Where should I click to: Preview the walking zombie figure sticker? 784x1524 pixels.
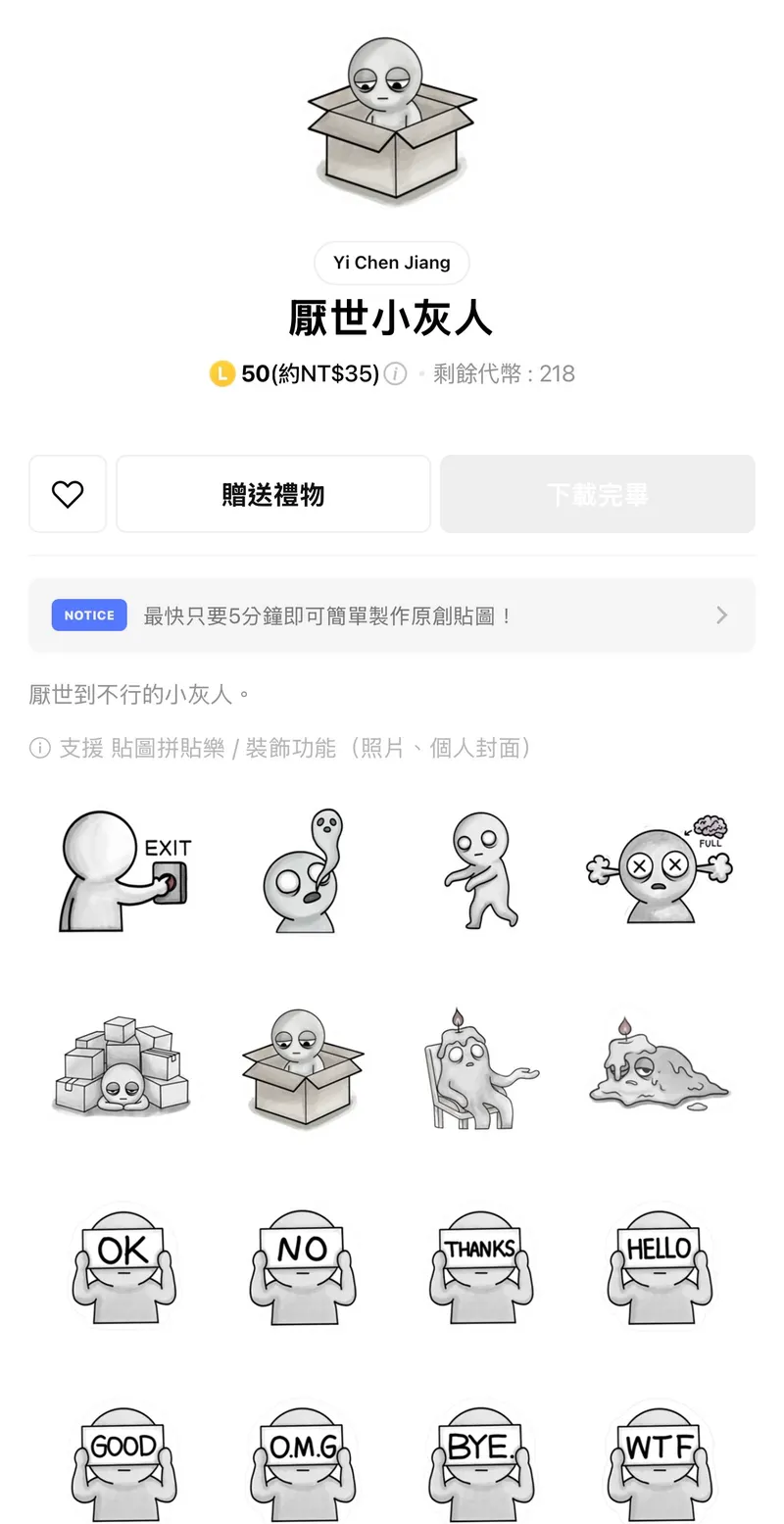(x=480, y=870)
